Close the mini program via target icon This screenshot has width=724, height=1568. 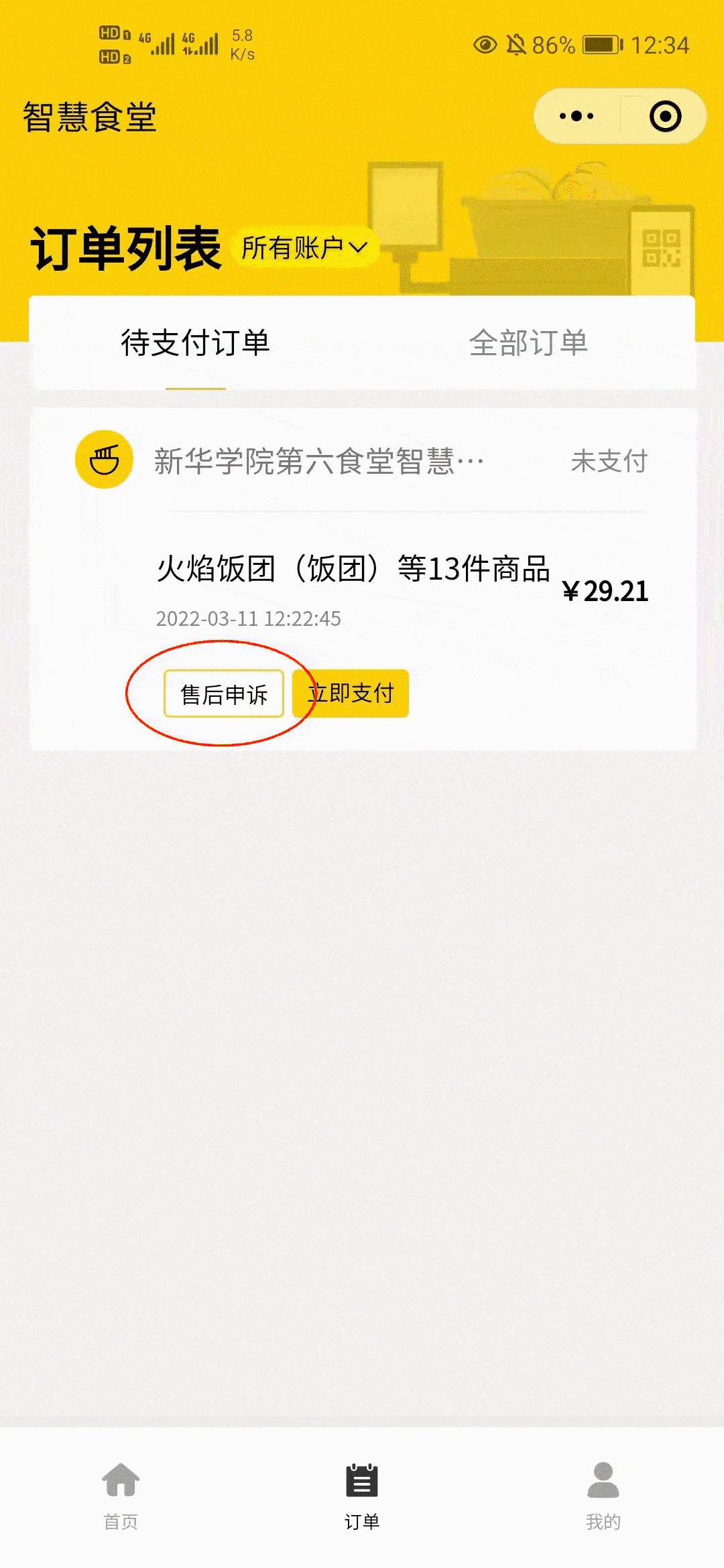point(665,117)
